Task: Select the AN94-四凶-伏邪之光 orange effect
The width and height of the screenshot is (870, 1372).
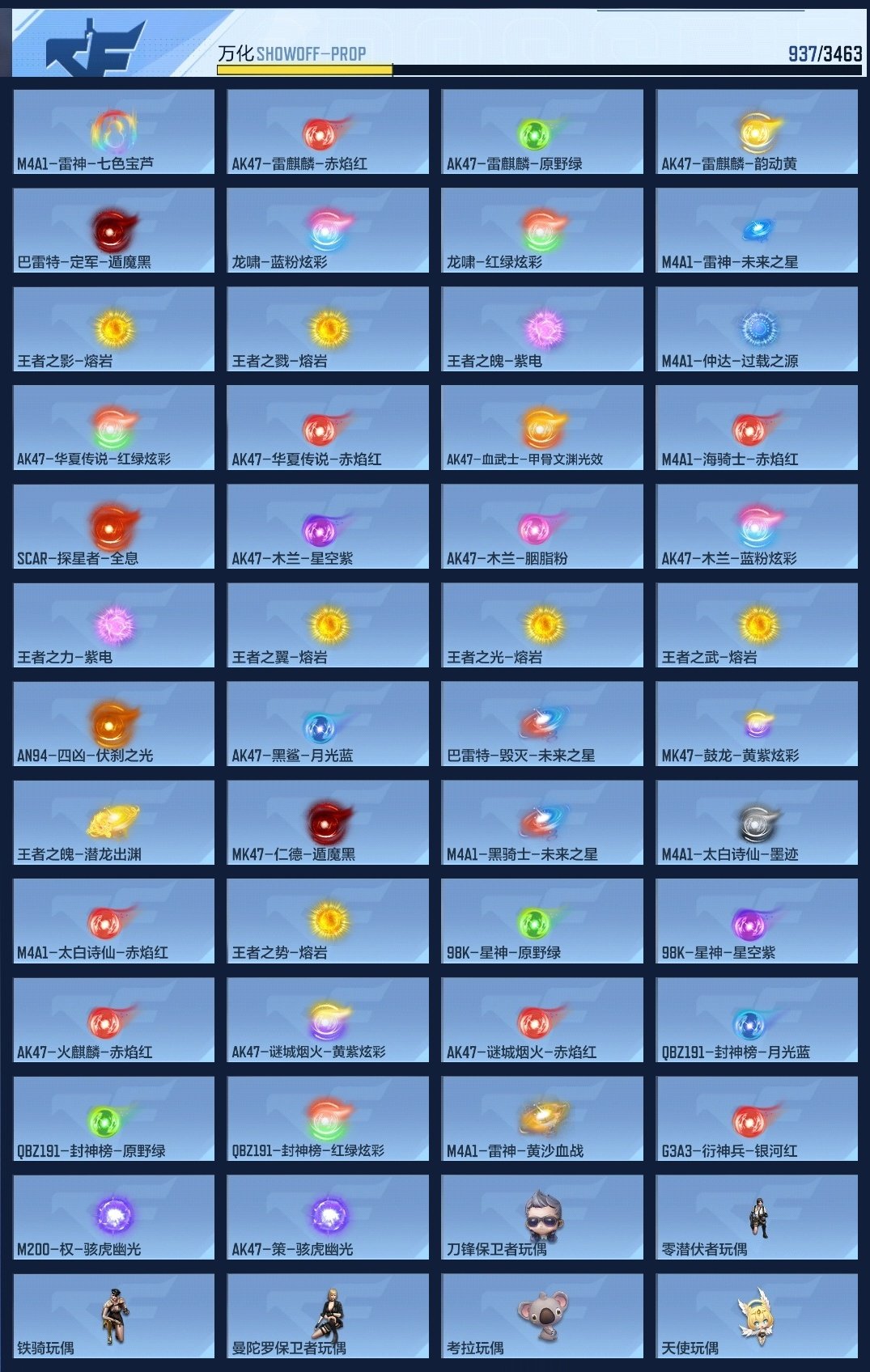Action: pos(113,724)
